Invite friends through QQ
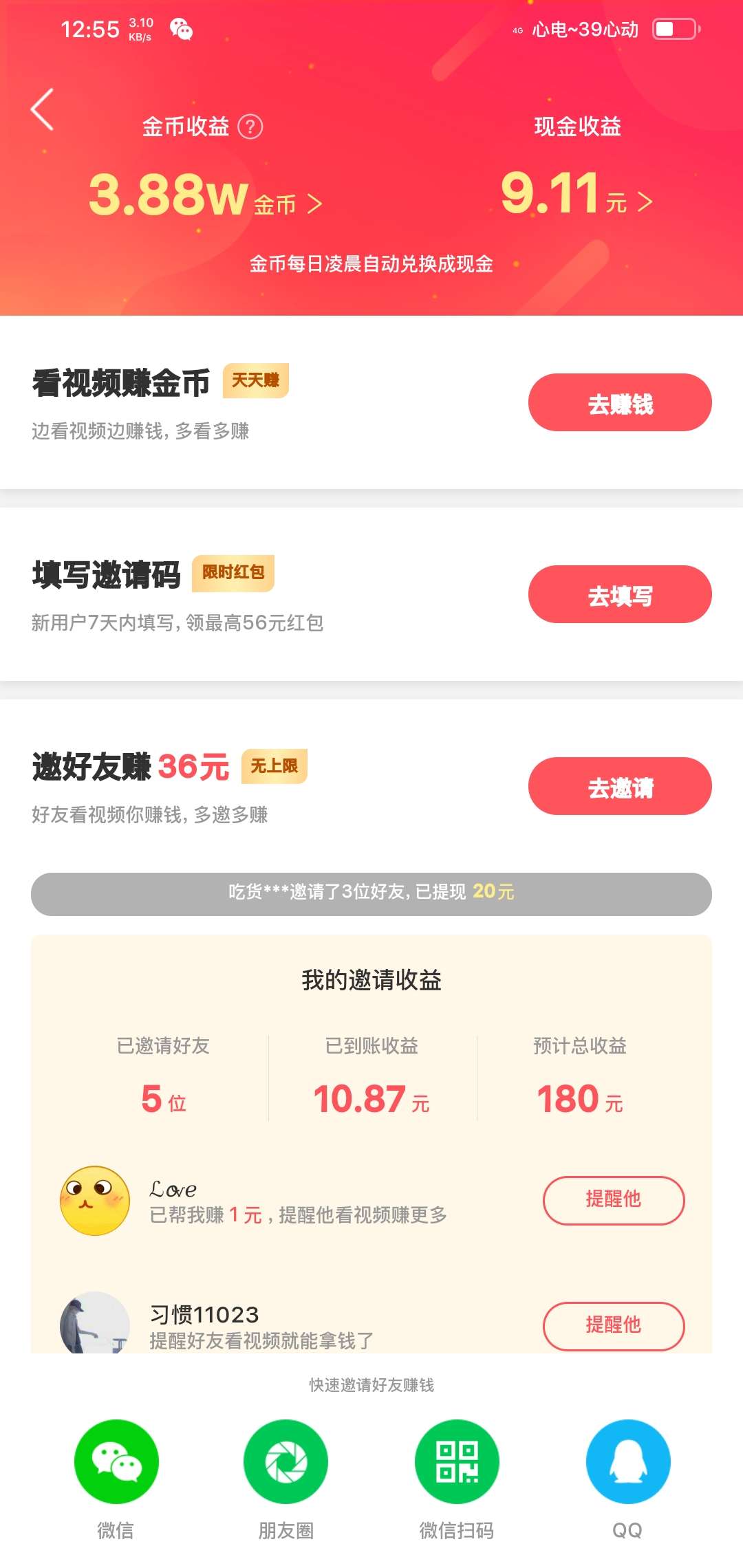 tap(626, 1461)
